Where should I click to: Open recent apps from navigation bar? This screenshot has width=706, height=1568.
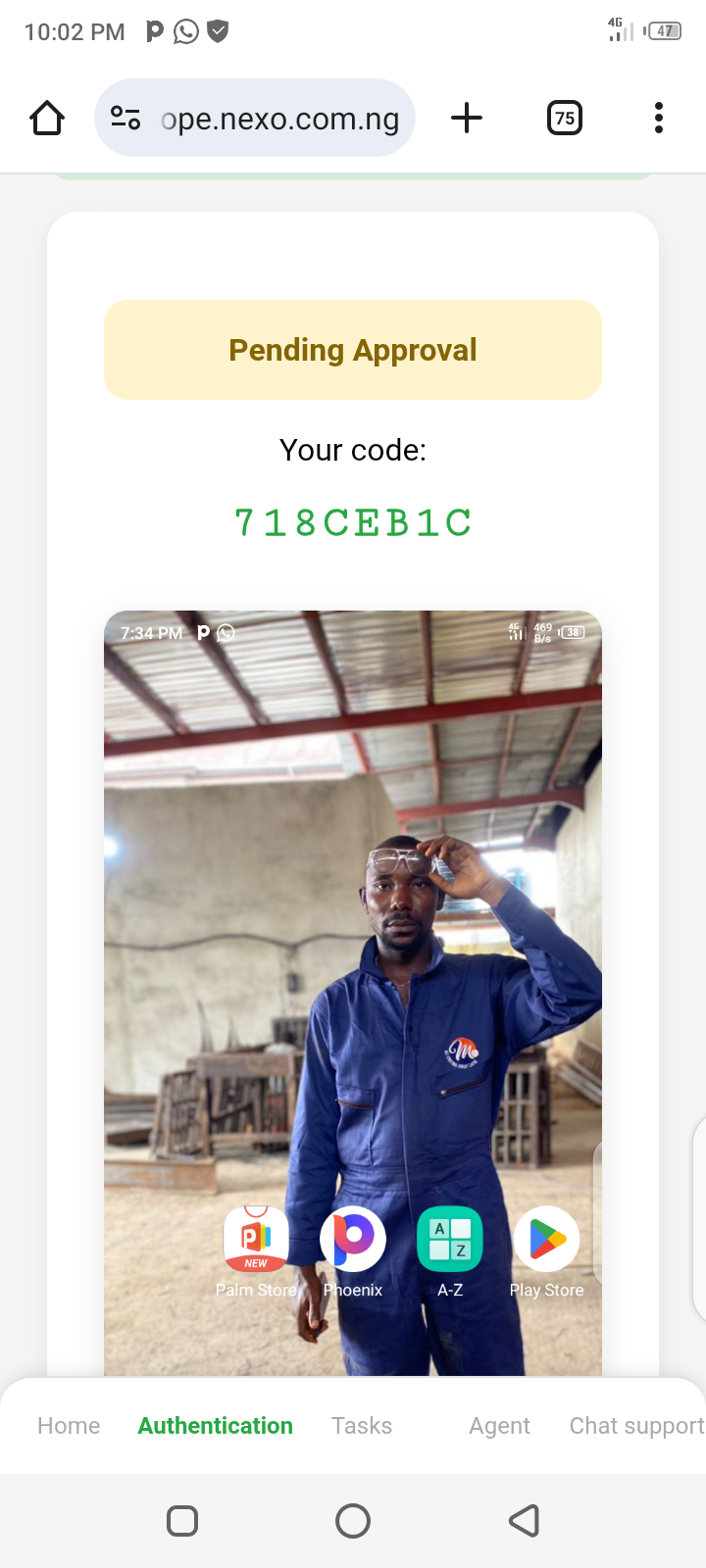182,1521
